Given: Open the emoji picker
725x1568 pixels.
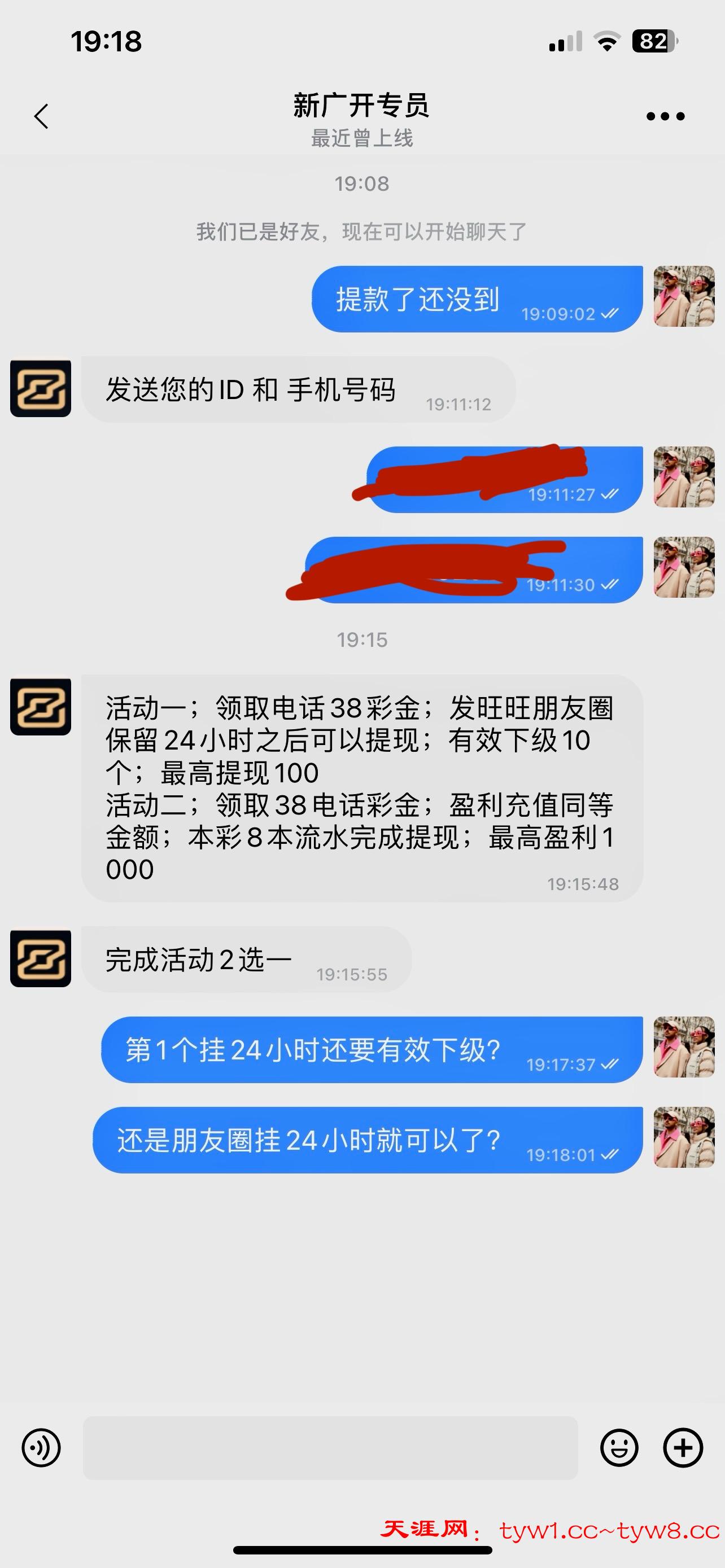Looking at the screenshot, I should coord(619,1447).
